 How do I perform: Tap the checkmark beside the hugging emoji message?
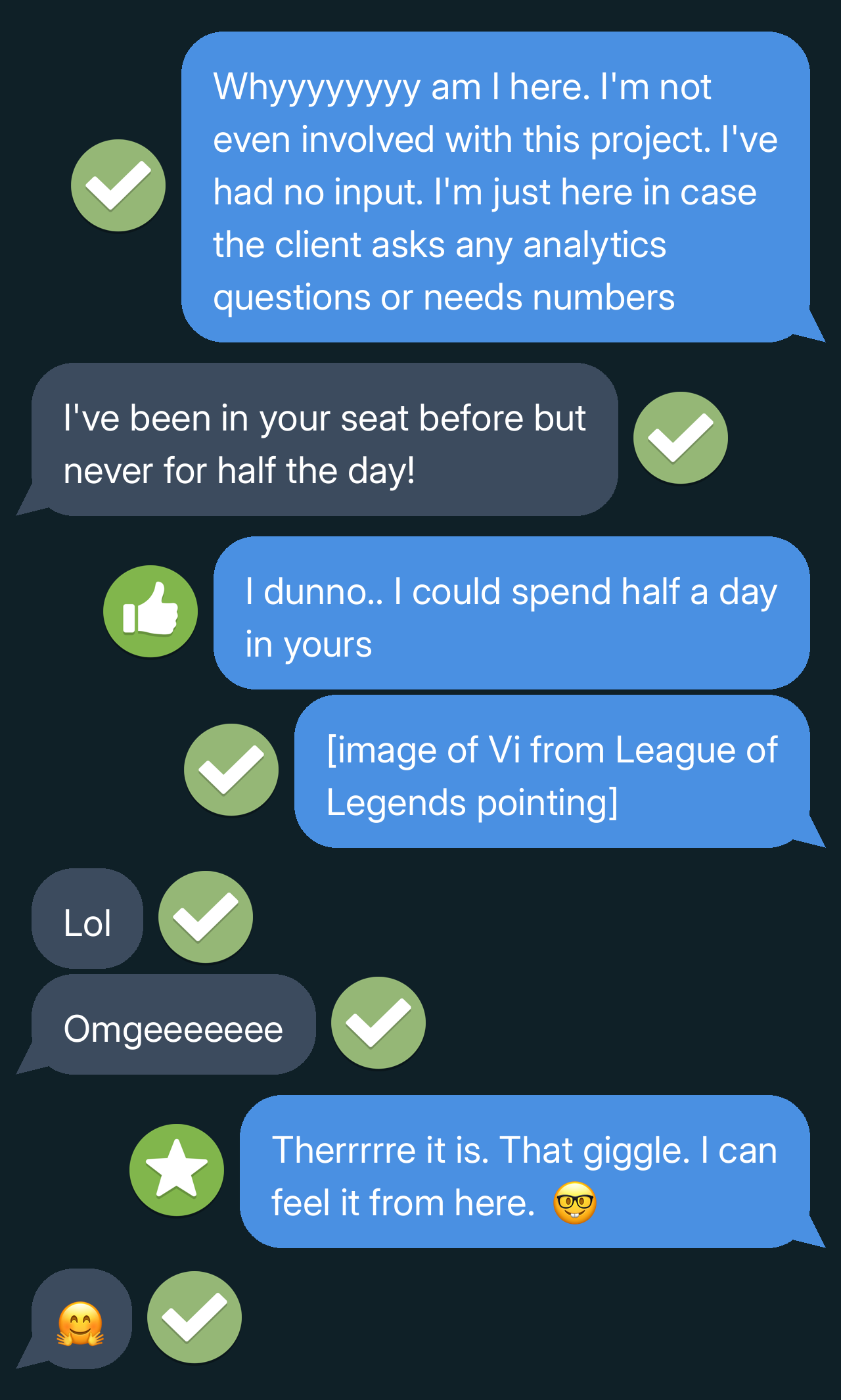[194, 1317]
